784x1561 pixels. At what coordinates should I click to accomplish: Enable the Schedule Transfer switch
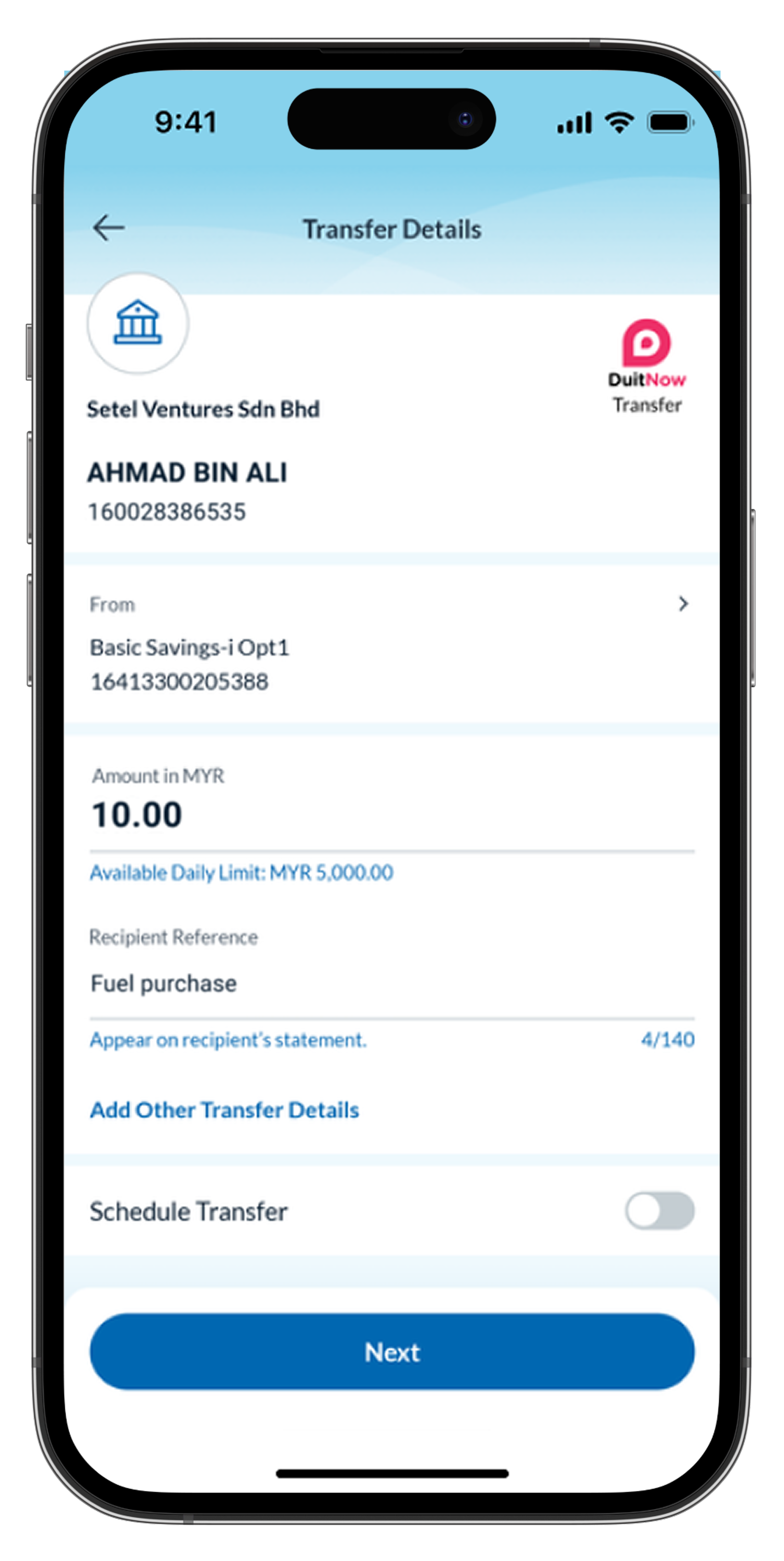point(659,1211)
